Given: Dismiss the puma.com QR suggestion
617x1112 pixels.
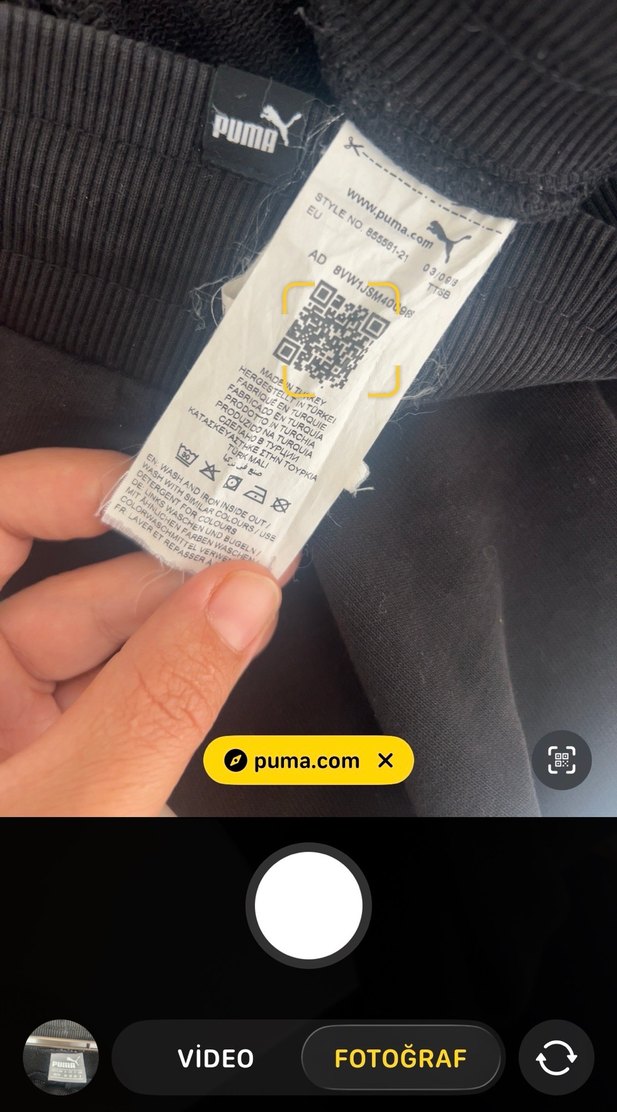Looking at the screenshot, I should (386, 761).
